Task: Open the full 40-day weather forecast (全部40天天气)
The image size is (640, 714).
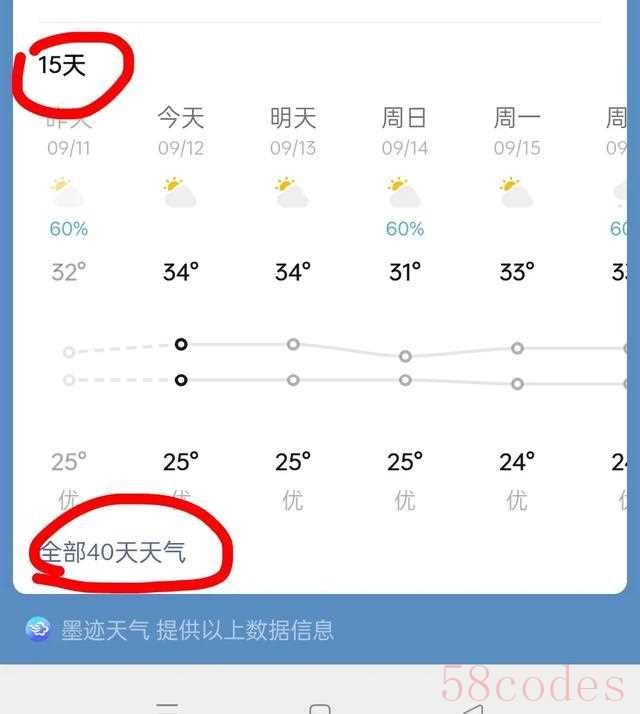Action: tap(112, 552)
